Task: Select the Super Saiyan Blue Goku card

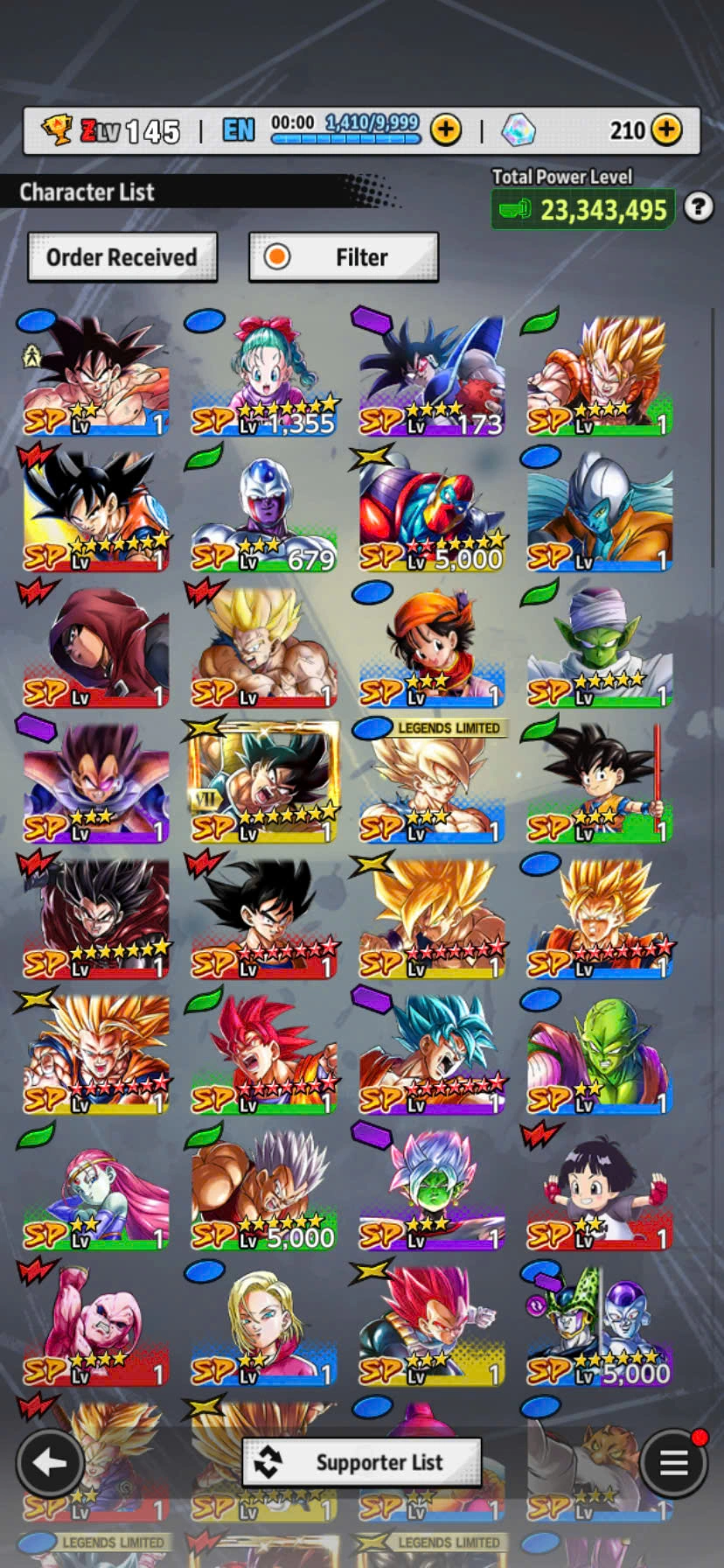Action: (x=431, y=1054)
